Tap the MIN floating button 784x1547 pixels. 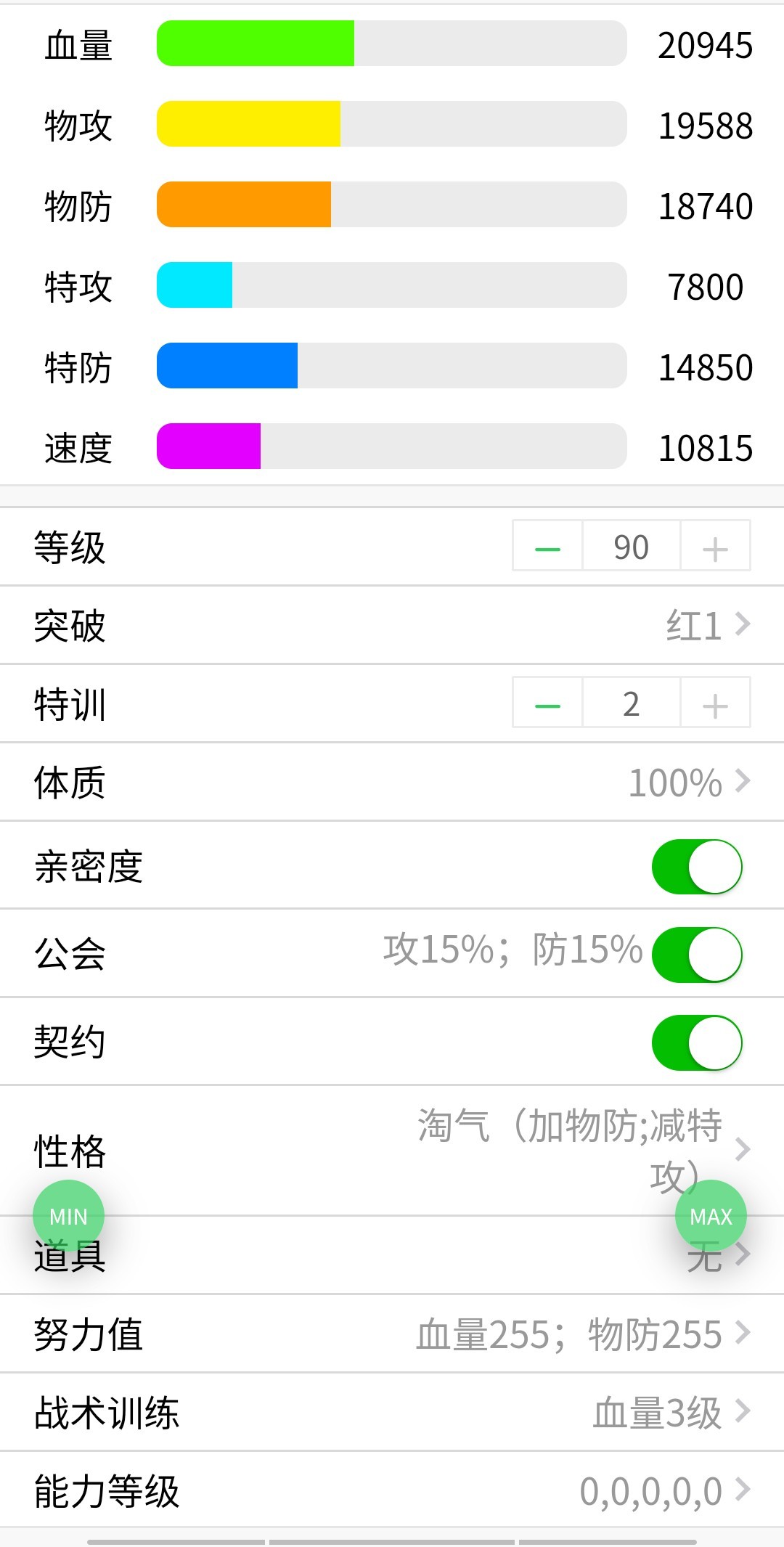68,1216
